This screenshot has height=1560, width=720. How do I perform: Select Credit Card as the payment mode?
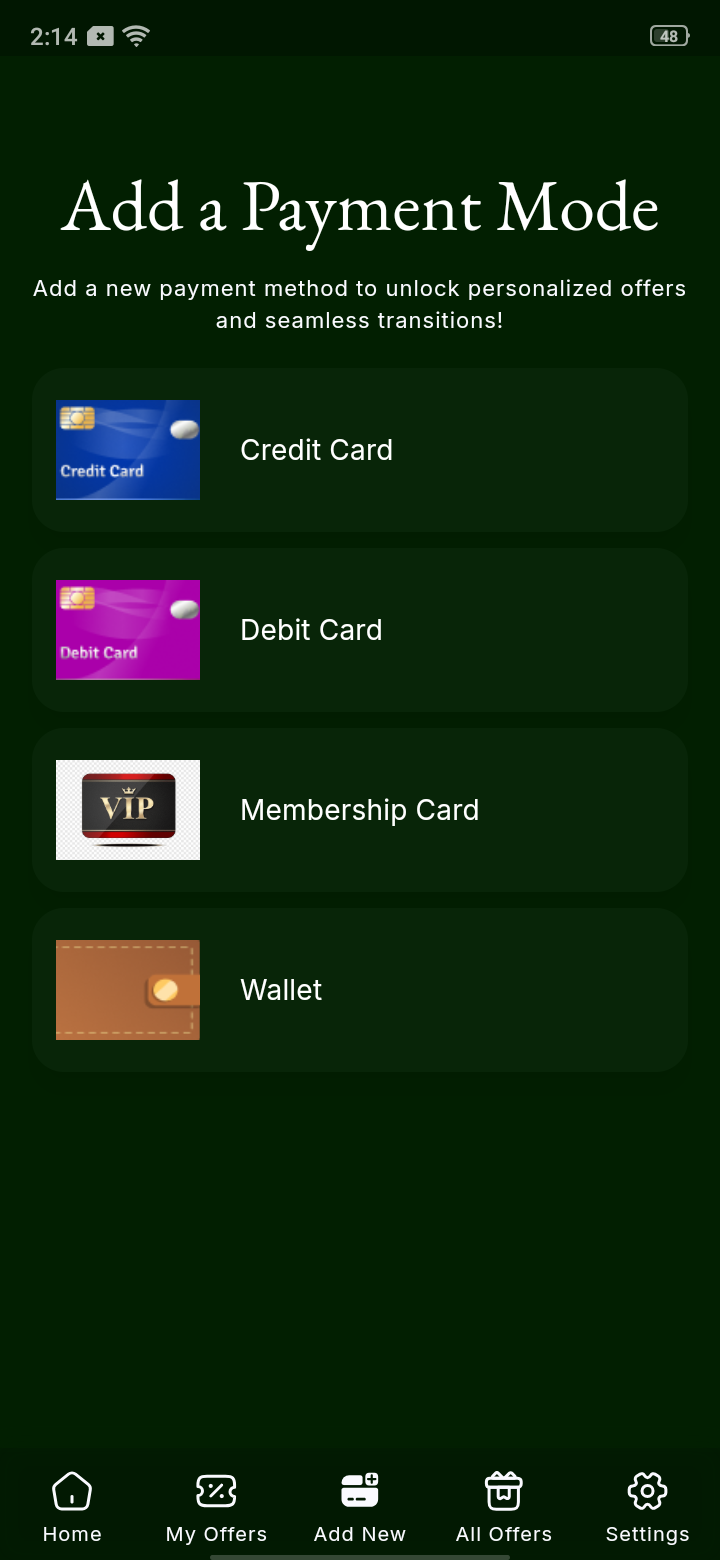[x=360, y=450]
